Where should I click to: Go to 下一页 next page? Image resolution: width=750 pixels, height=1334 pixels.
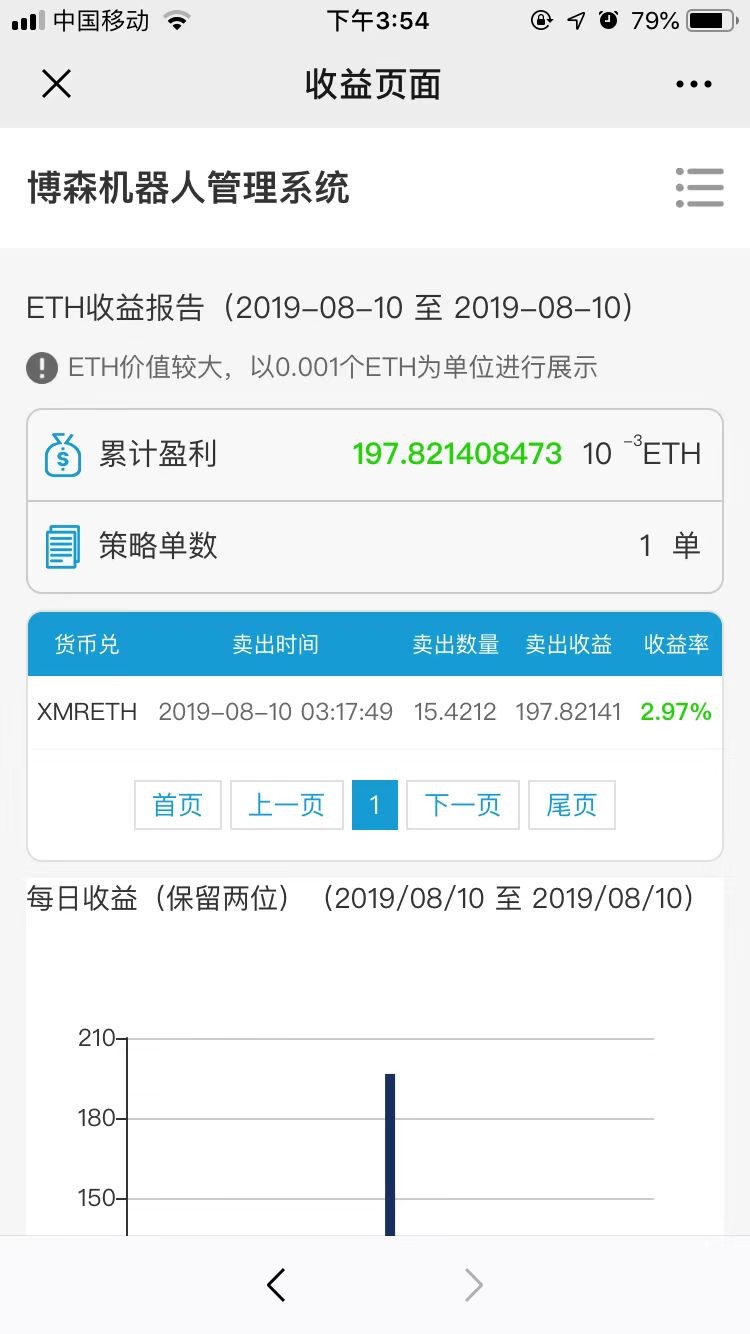point(463,805)
